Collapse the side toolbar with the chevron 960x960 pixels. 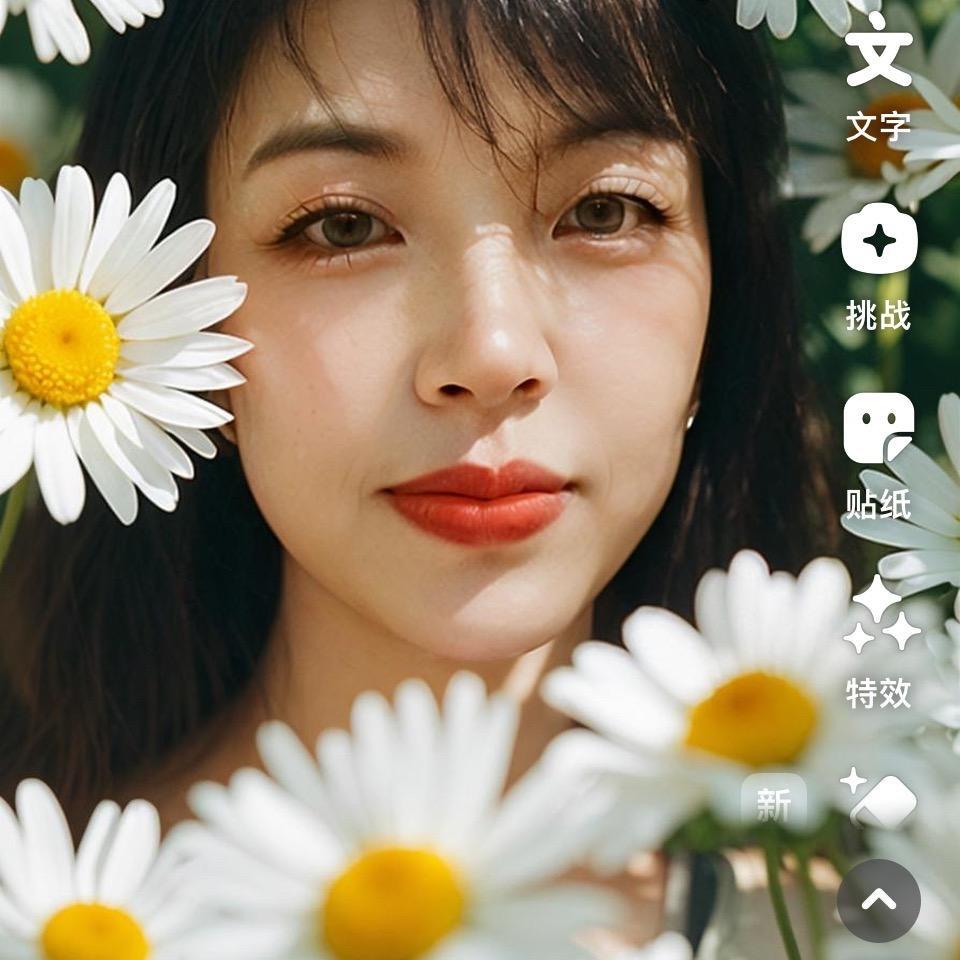(x=878, y=900)
